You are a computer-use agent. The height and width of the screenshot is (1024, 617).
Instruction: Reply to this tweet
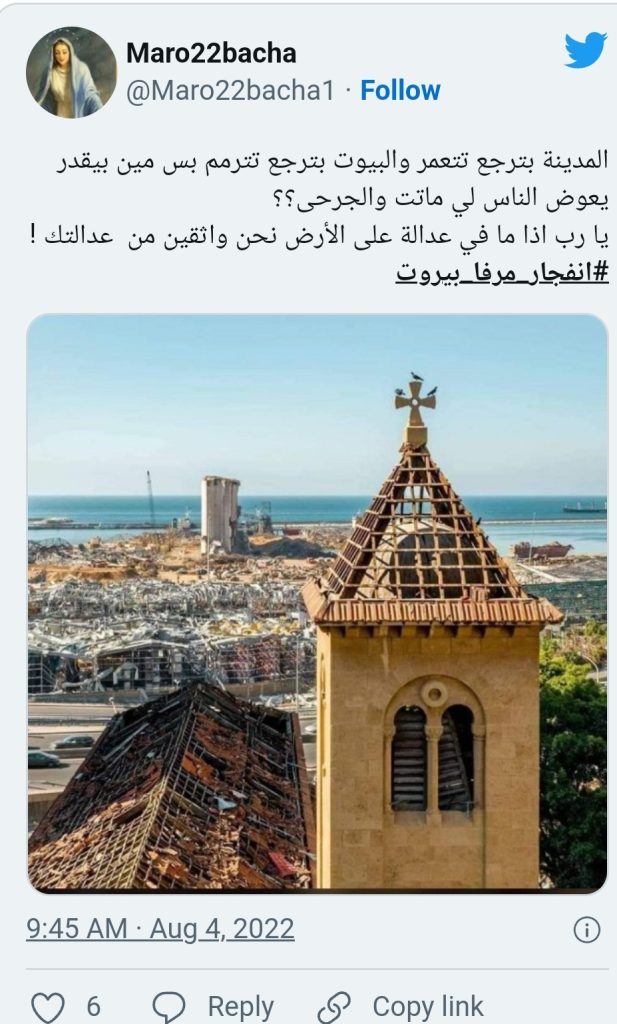(213, 1005)
